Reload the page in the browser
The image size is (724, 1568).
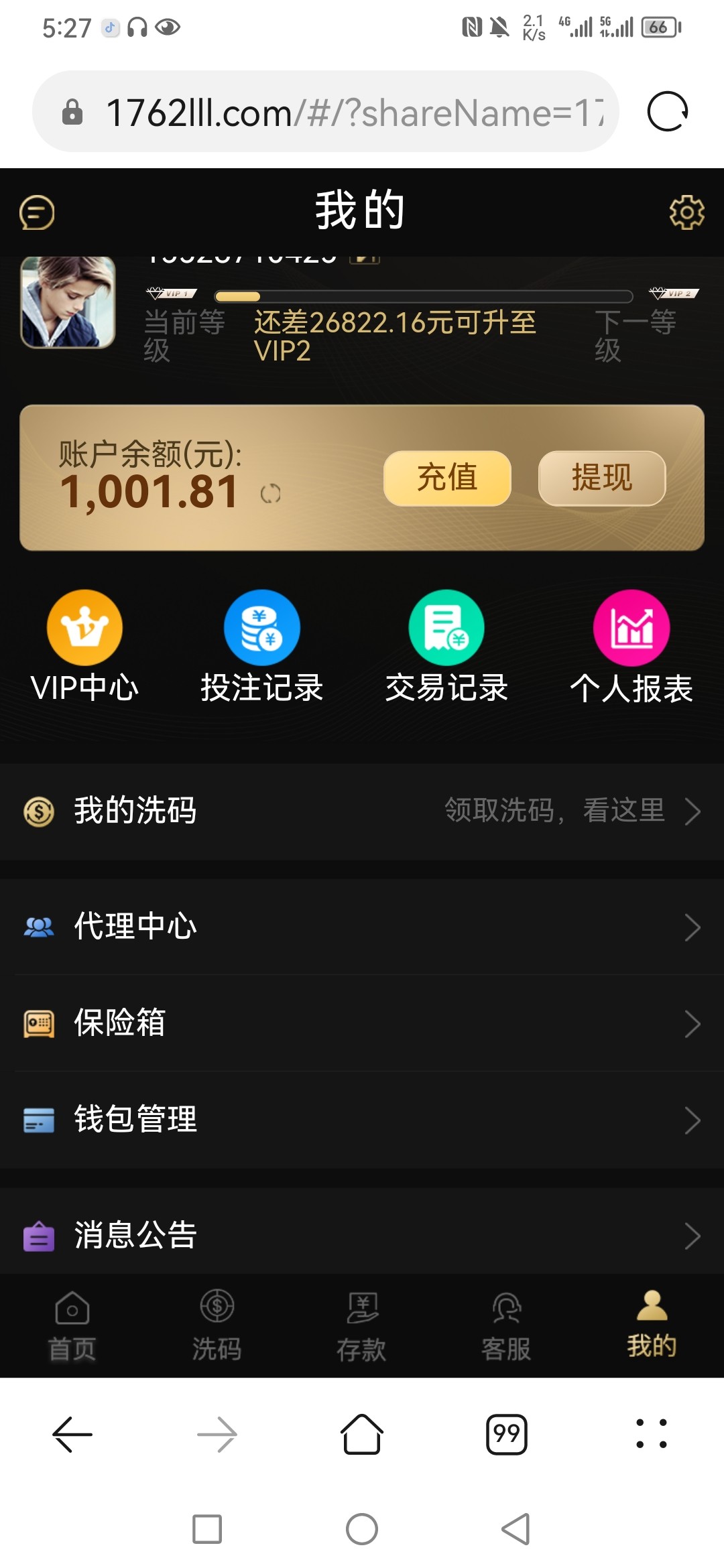pos(667,111)
